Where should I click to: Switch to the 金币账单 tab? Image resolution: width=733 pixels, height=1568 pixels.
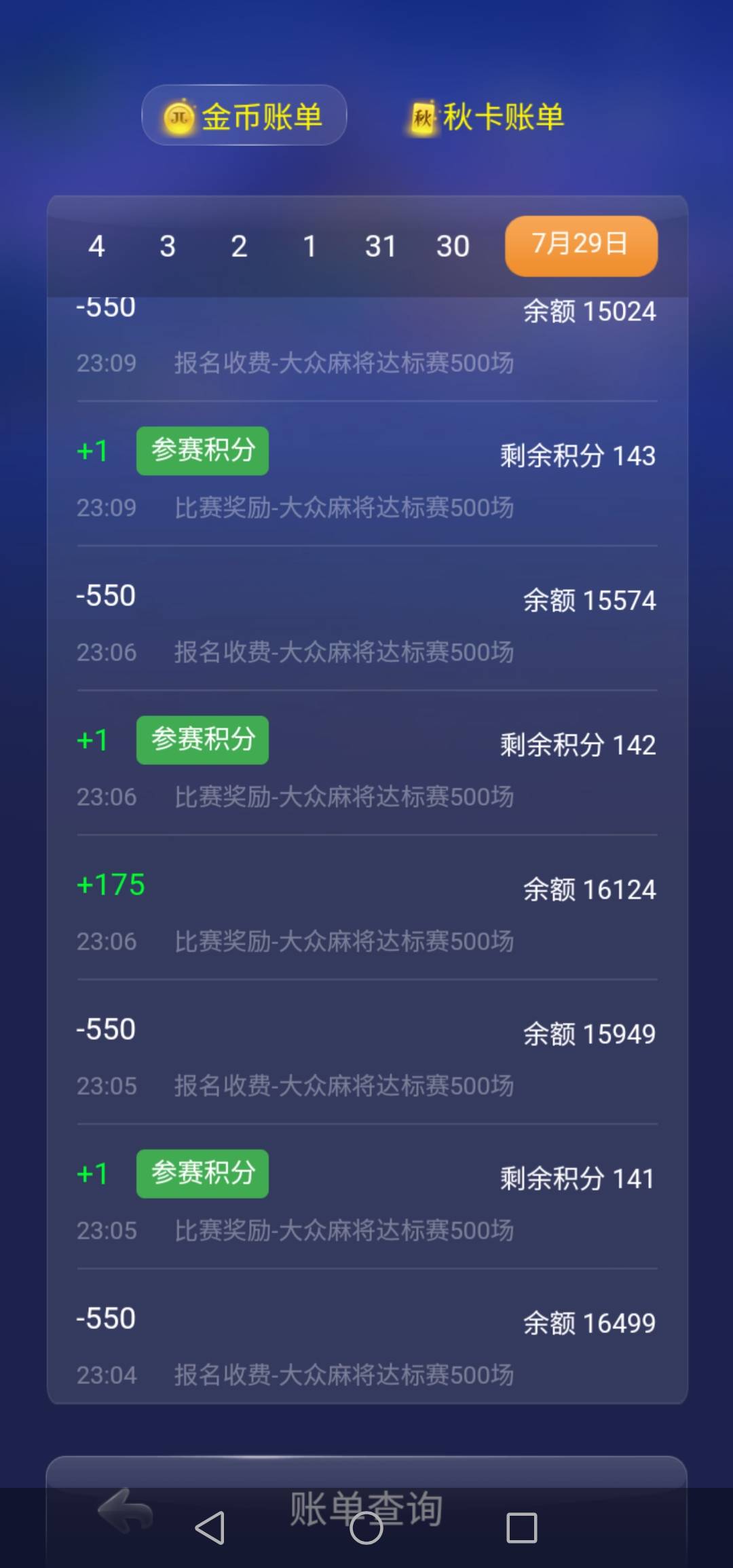[243, 115]
